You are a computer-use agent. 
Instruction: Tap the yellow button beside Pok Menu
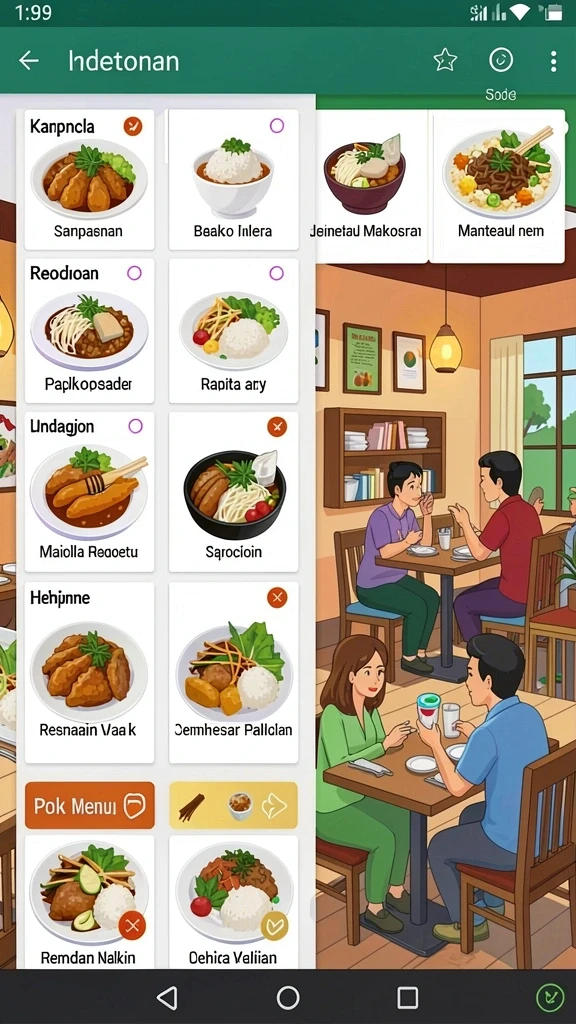233,806
